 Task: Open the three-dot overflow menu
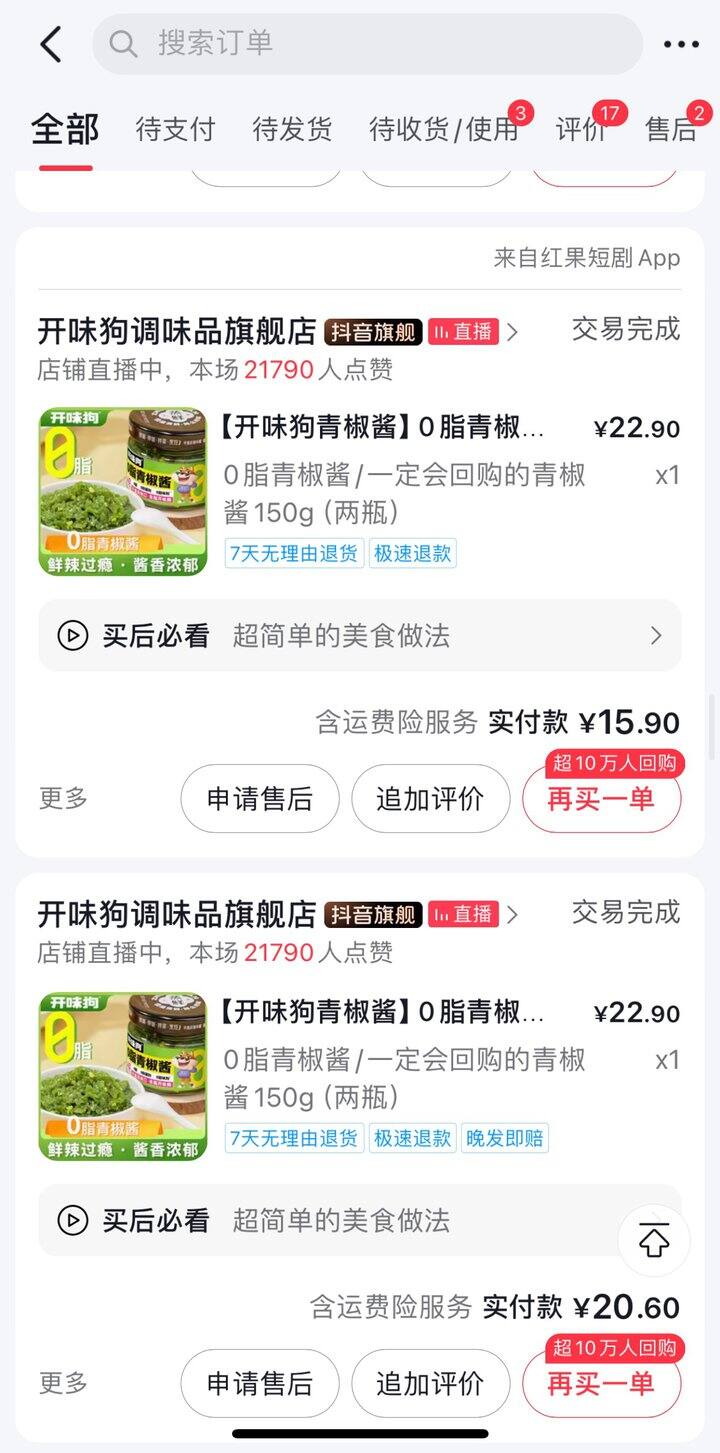point(681,44)
